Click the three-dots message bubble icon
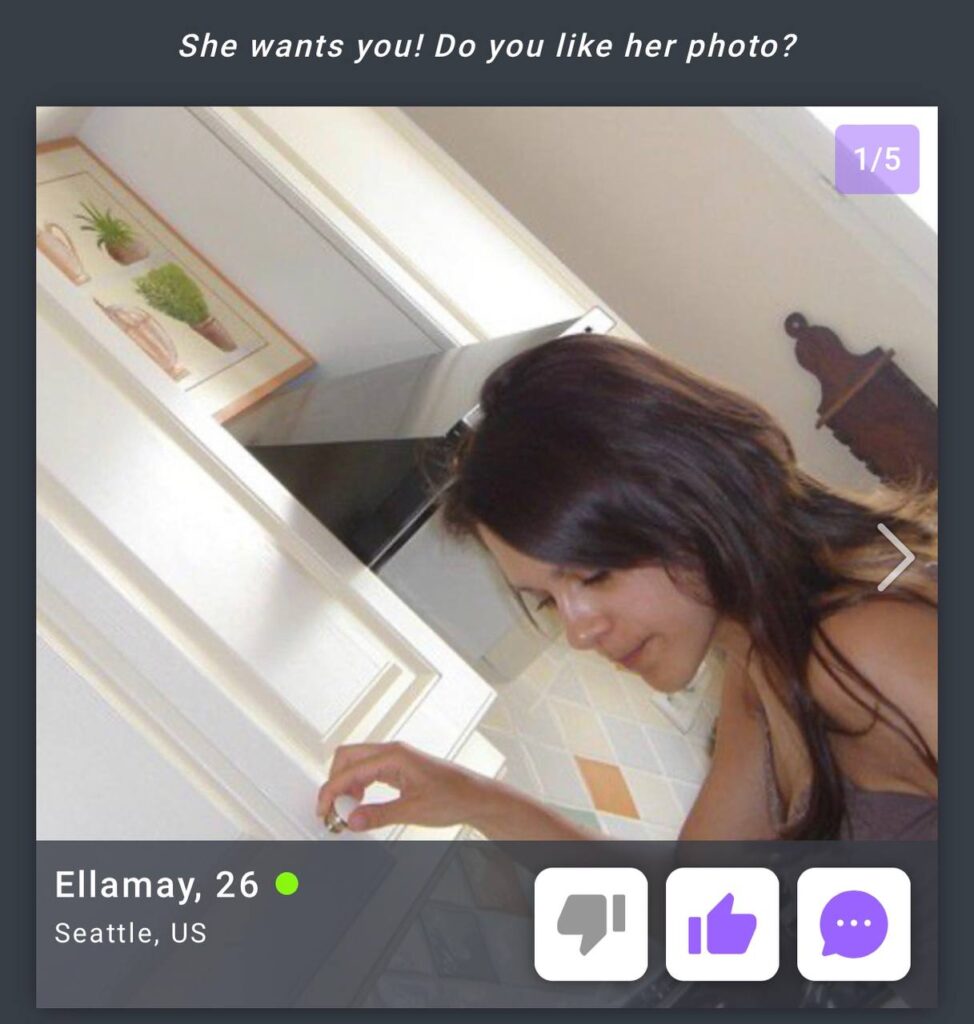974x1024 pixels. (851, 927)
